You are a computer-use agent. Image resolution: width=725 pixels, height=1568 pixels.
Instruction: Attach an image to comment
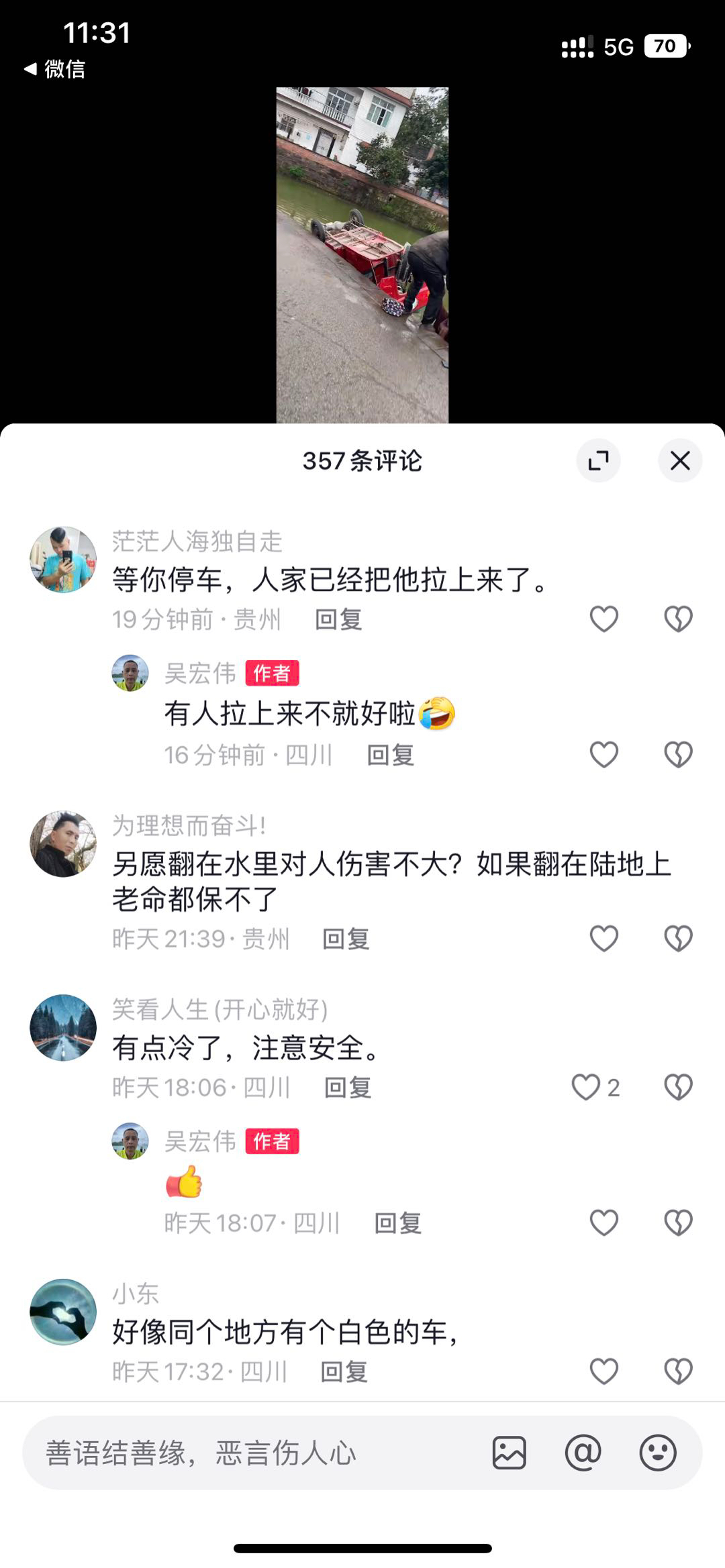tap(509, 1453)
